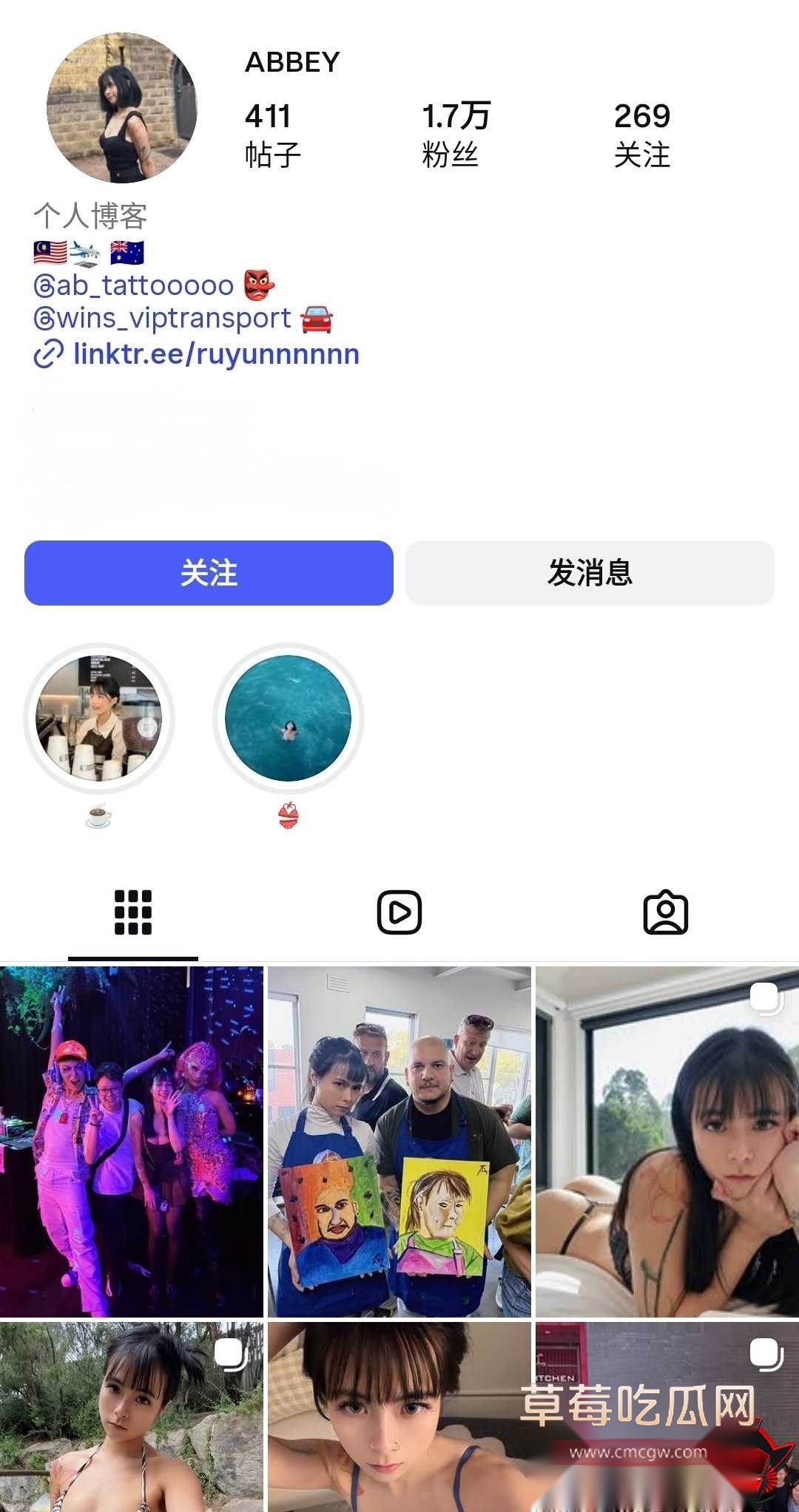Select the posts grid tab
Image resolution: width=799 pixels, height=1512 pixels.
coord(133,912)
